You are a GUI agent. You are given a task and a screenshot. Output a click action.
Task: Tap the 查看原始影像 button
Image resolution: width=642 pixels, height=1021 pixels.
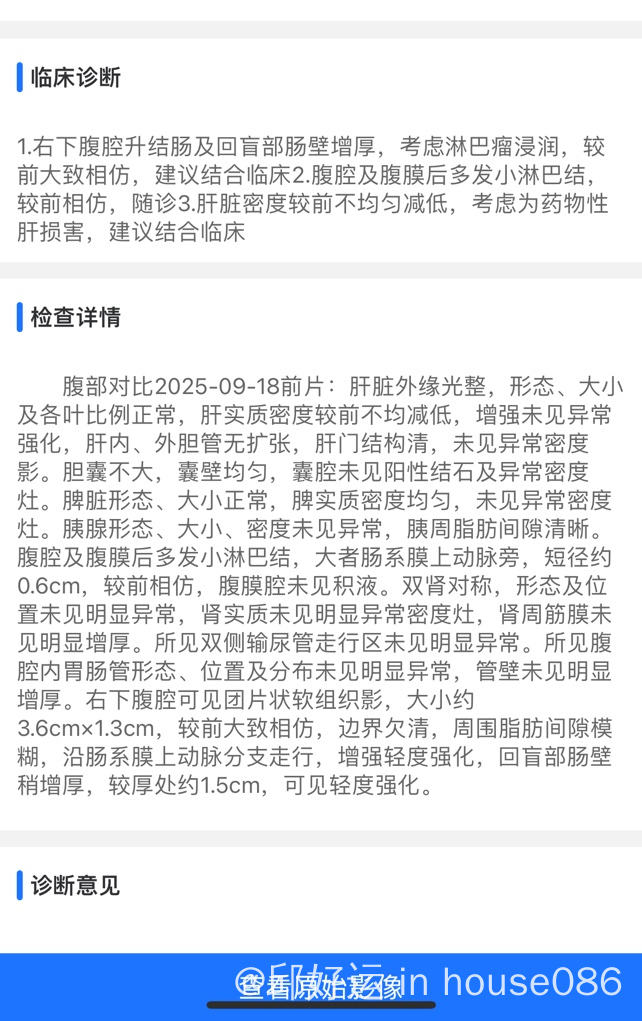321,985
